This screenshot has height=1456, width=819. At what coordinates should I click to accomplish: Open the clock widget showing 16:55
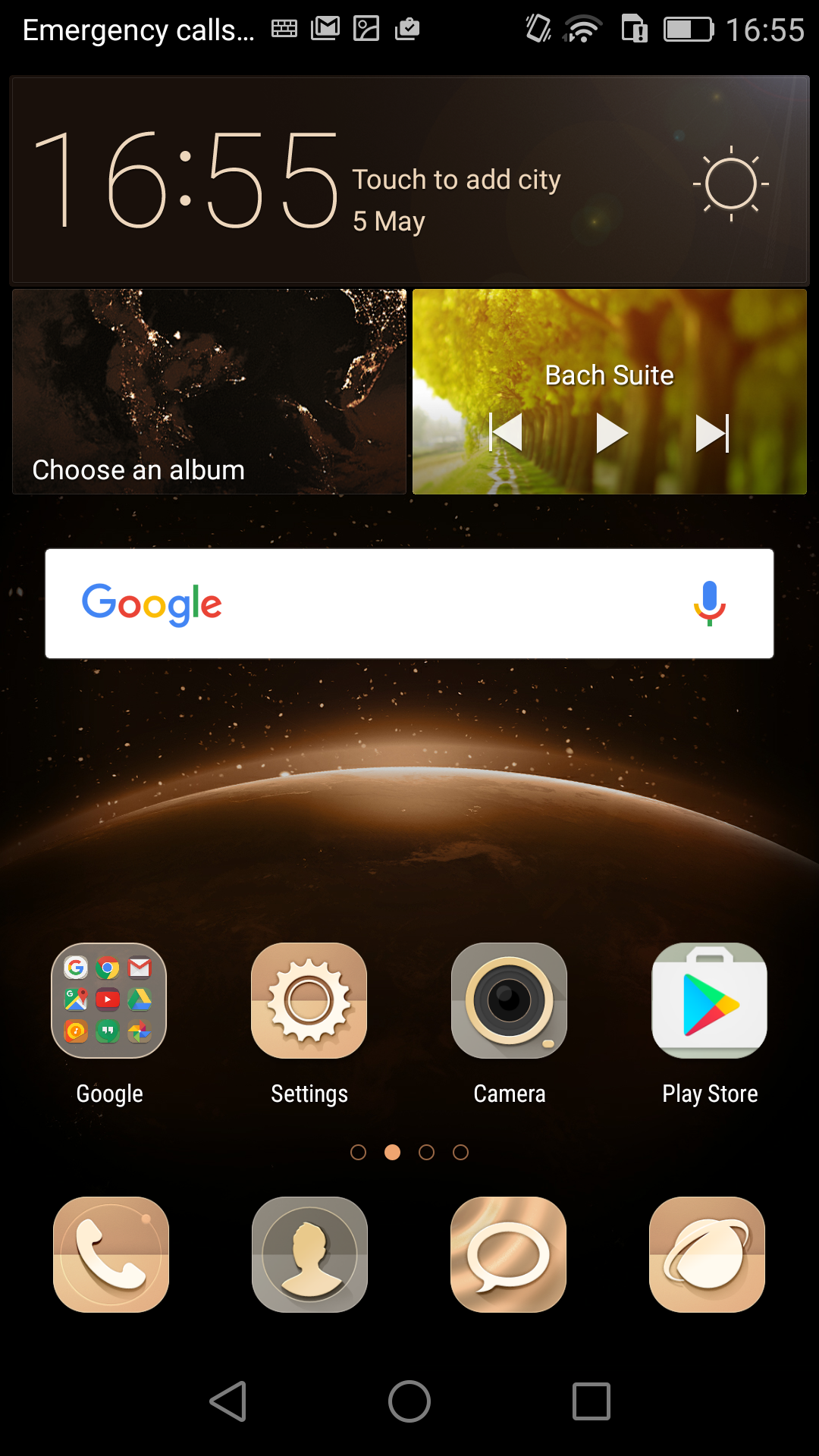(186, 180)
